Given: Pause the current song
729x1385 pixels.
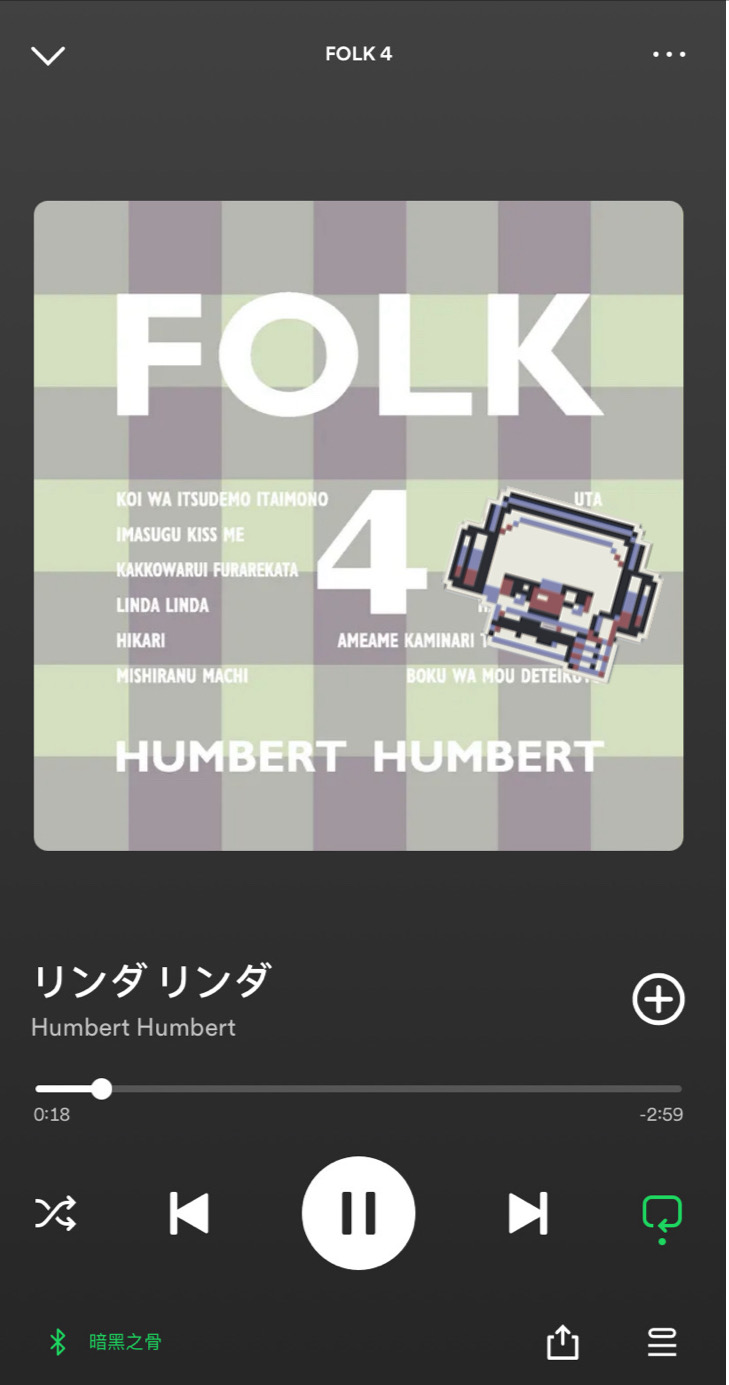Looking at the screenshot, I should pyautogui.click(x=358, y=1213).
